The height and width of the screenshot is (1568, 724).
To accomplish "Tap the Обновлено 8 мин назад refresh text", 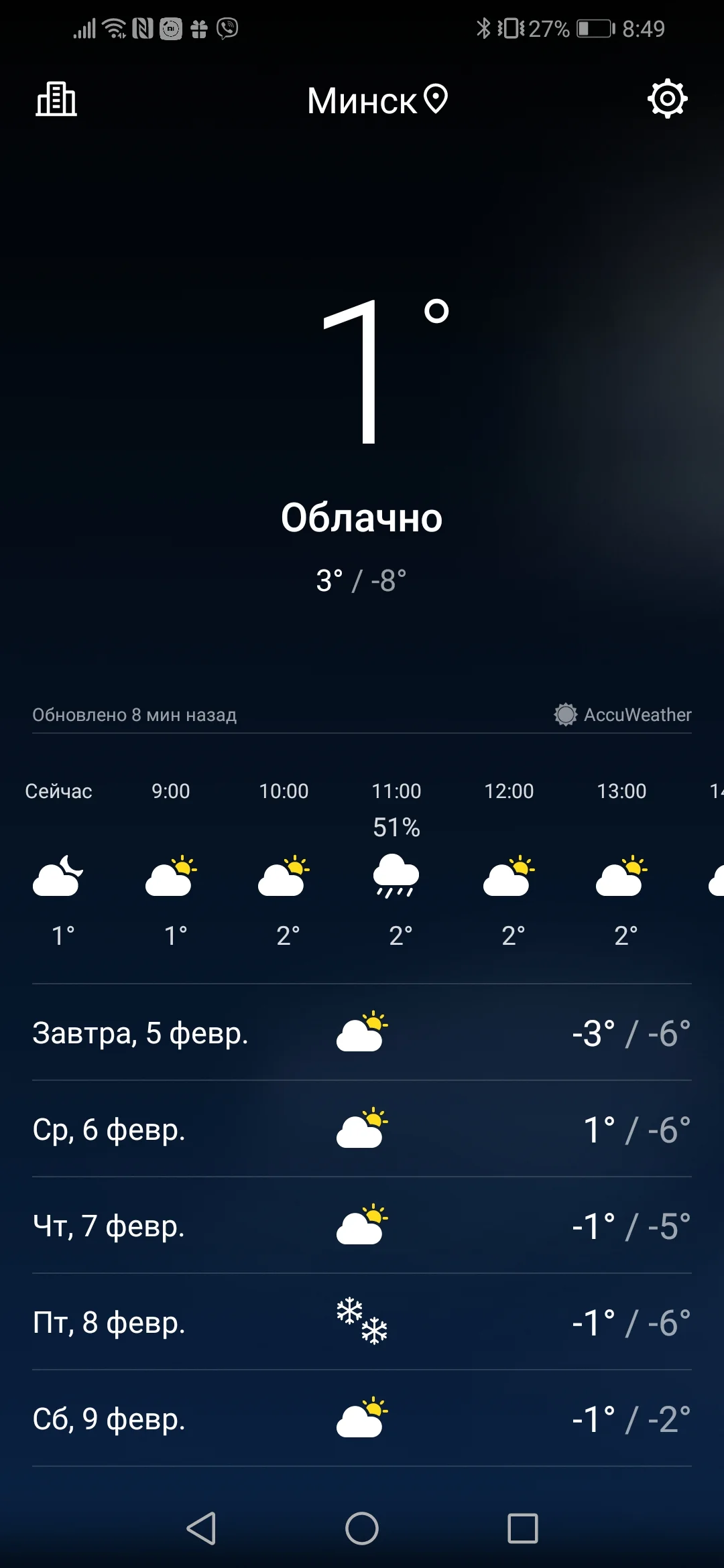I will pyautogui.click(x=134, y=715).
